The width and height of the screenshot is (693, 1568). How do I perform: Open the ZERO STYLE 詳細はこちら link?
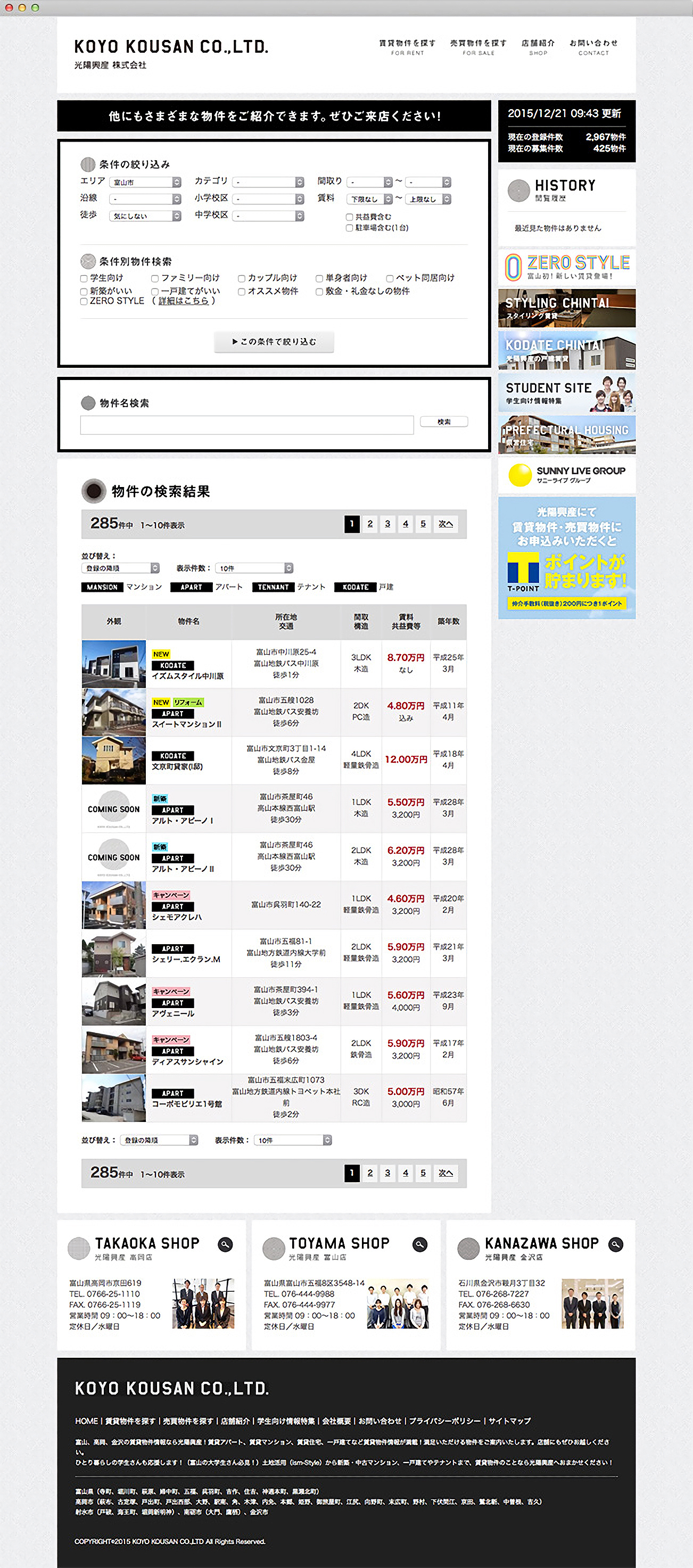click(x=183, y=301)
